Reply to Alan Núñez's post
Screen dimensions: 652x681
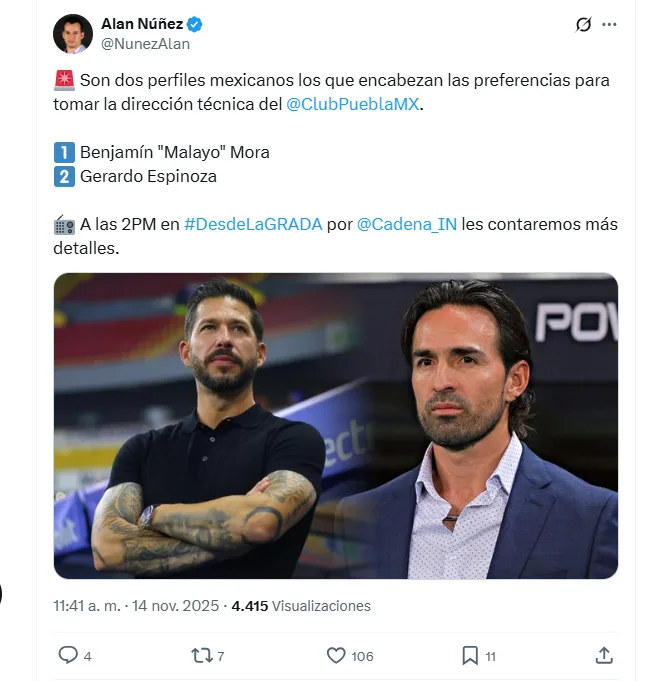point(68,655)
